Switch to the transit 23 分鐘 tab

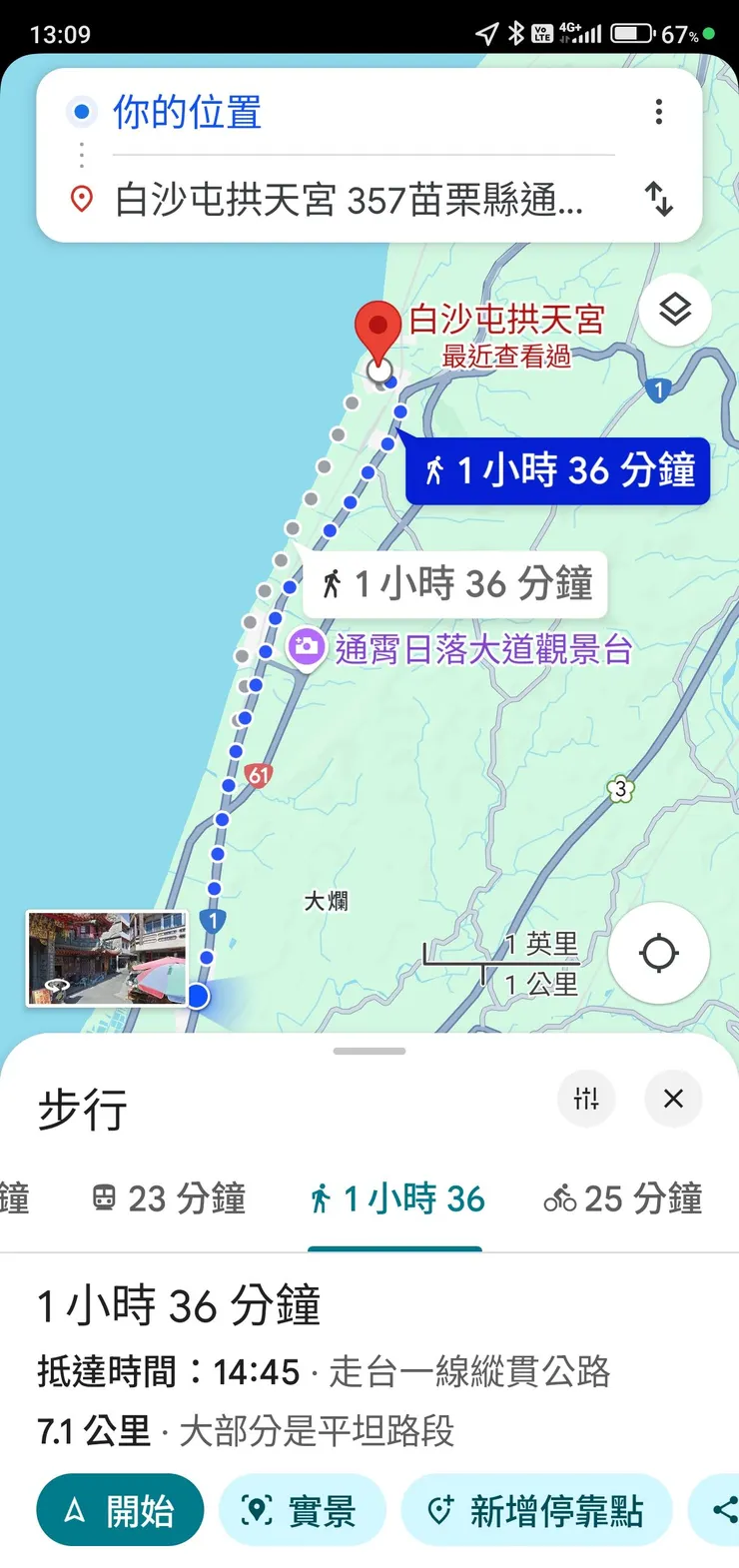click(x=168, y=1198)
